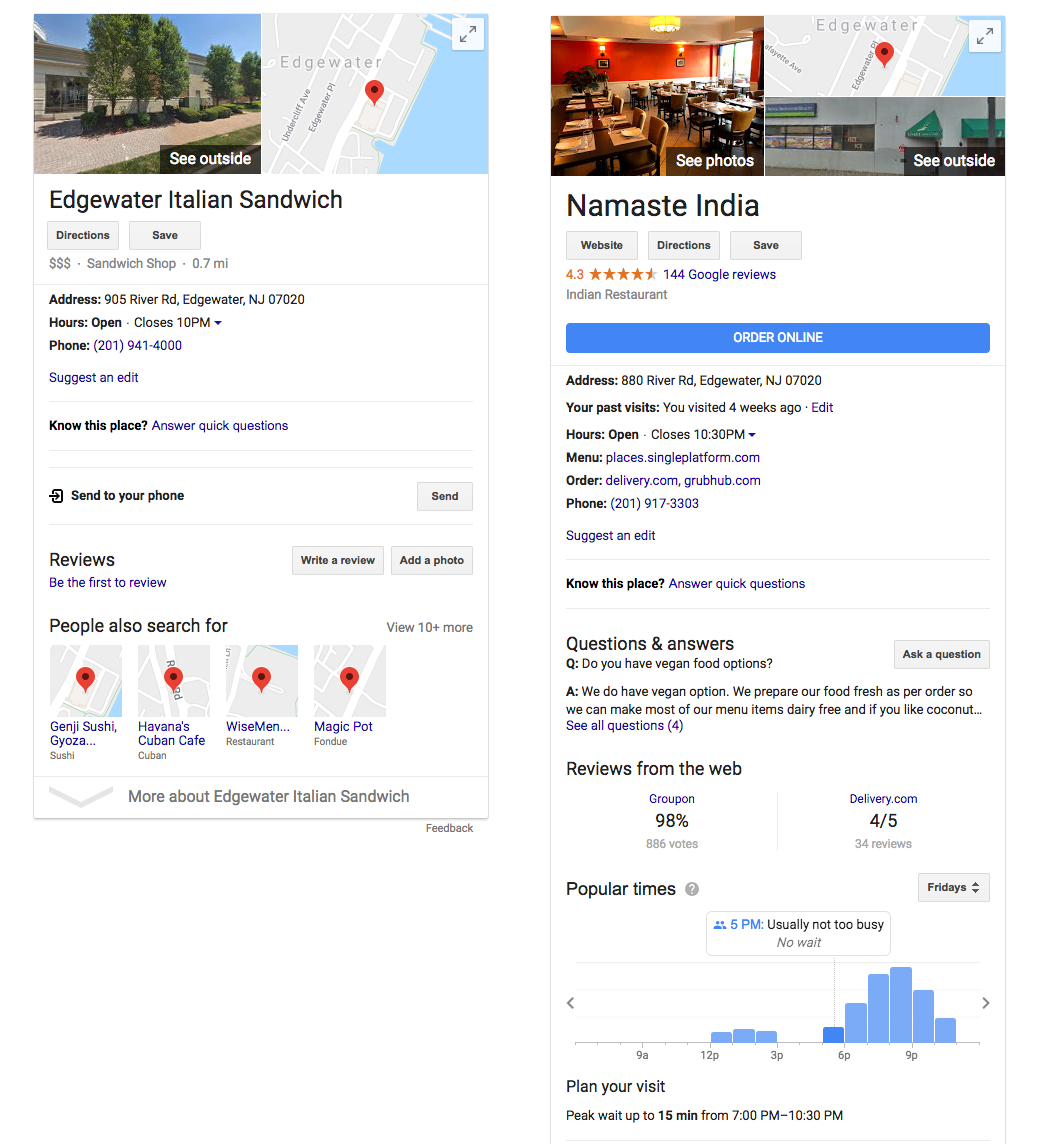Open the Magic Pot fondue place
This screenshot has height=1144, width=1052.
(343, 727)
